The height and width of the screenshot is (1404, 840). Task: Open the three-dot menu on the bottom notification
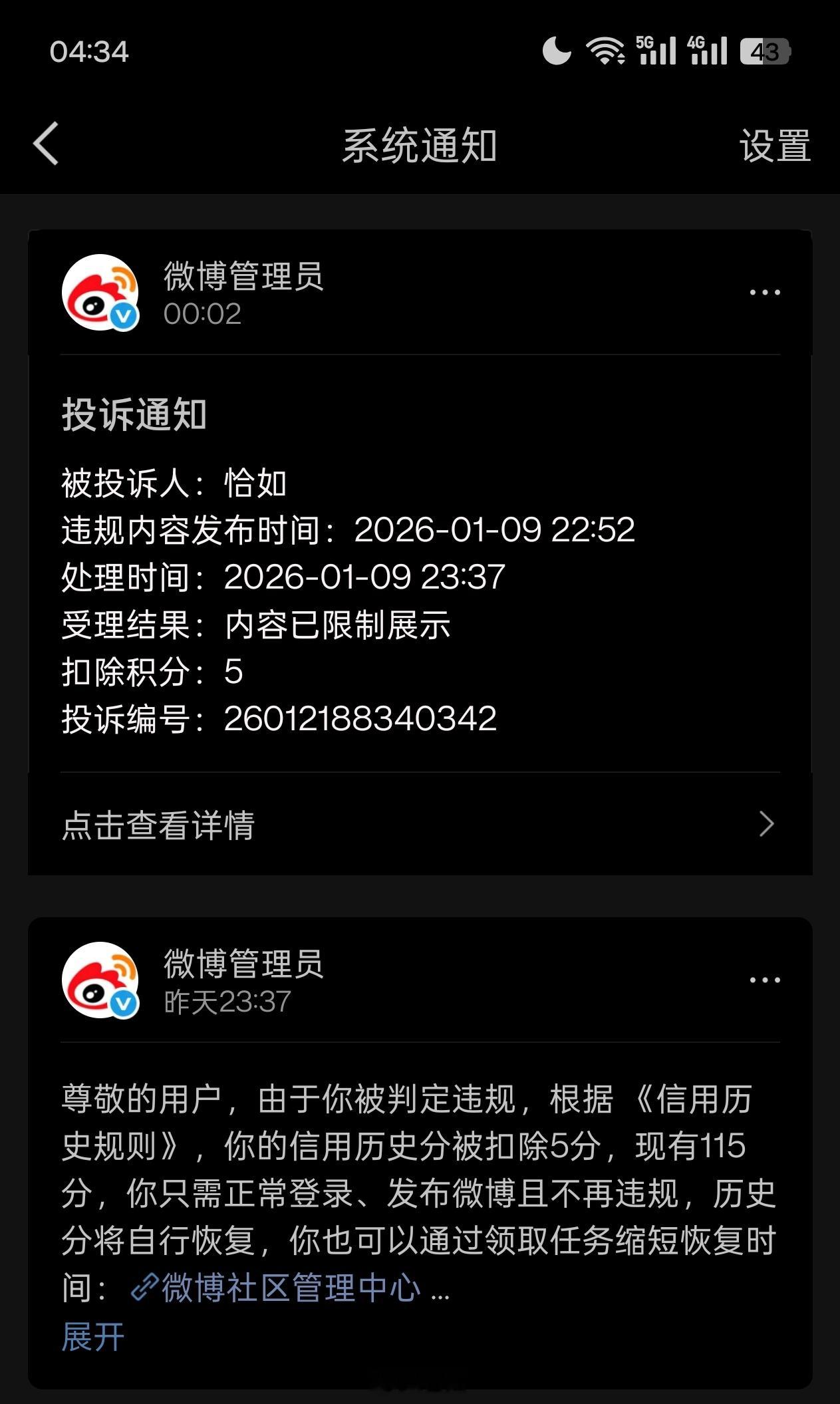tap(764, 980)
